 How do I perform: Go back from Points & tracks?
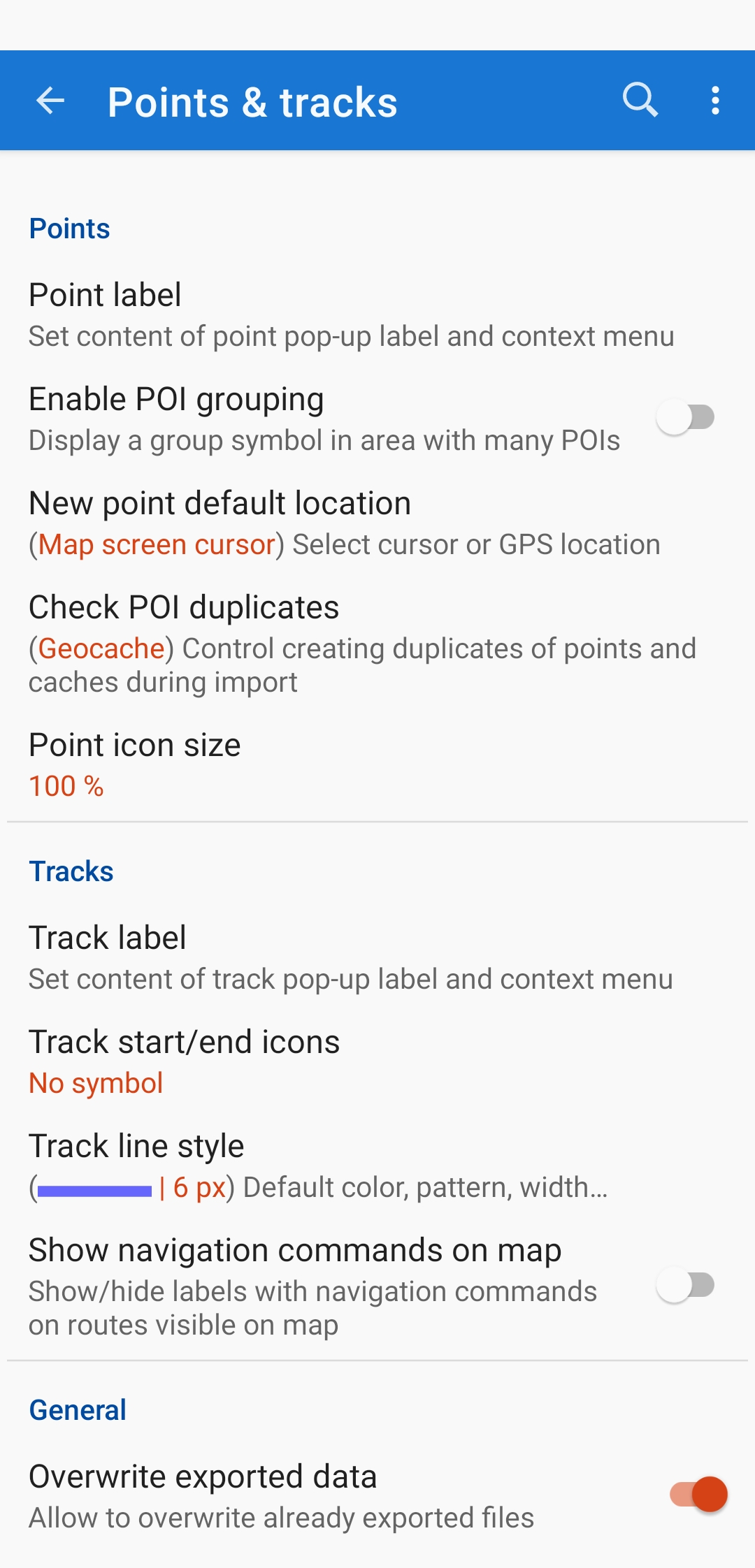(x=50, y=101)
